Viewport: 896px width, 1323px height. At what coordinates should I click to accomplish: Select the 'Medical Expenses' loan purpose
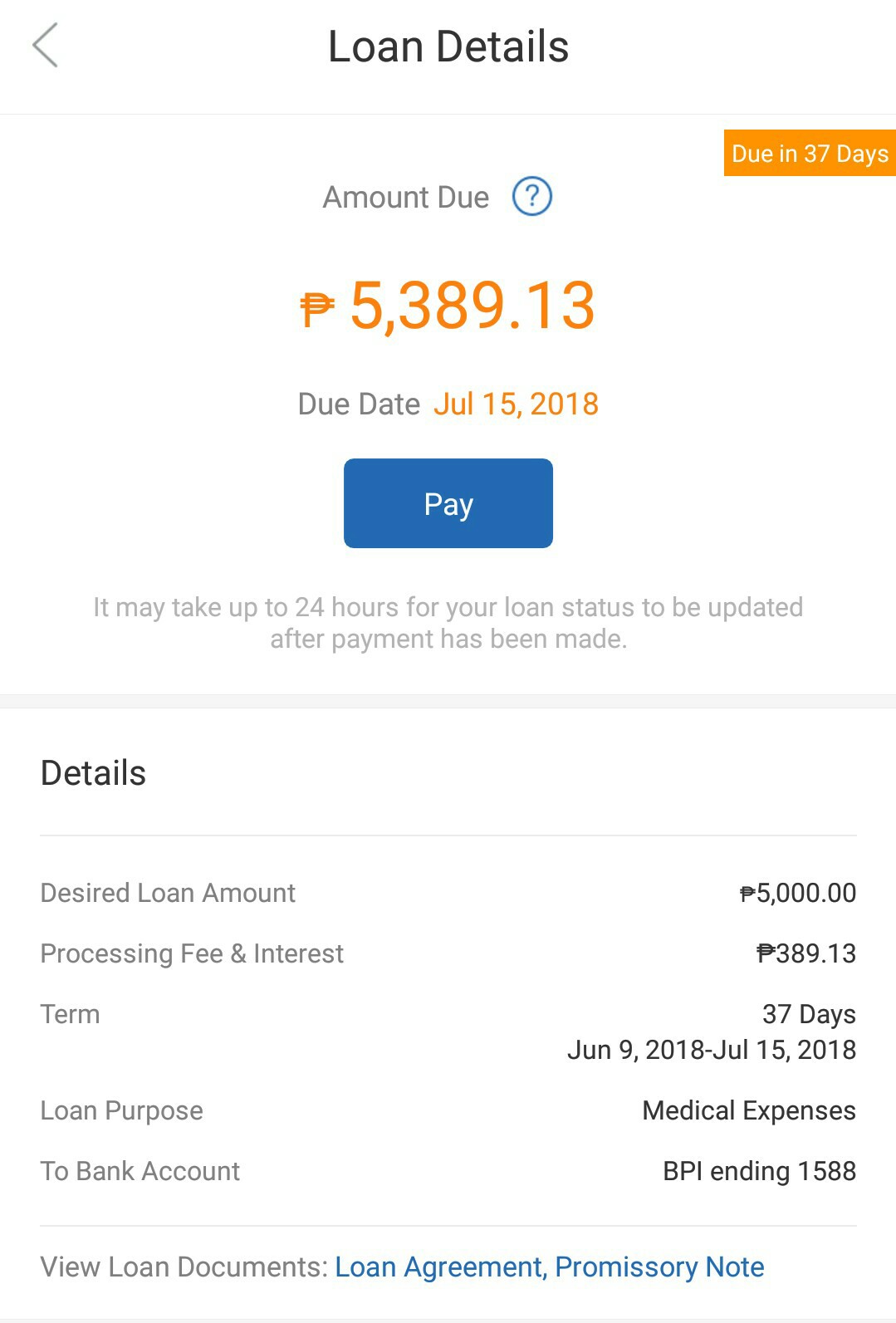coord(748,1110)
